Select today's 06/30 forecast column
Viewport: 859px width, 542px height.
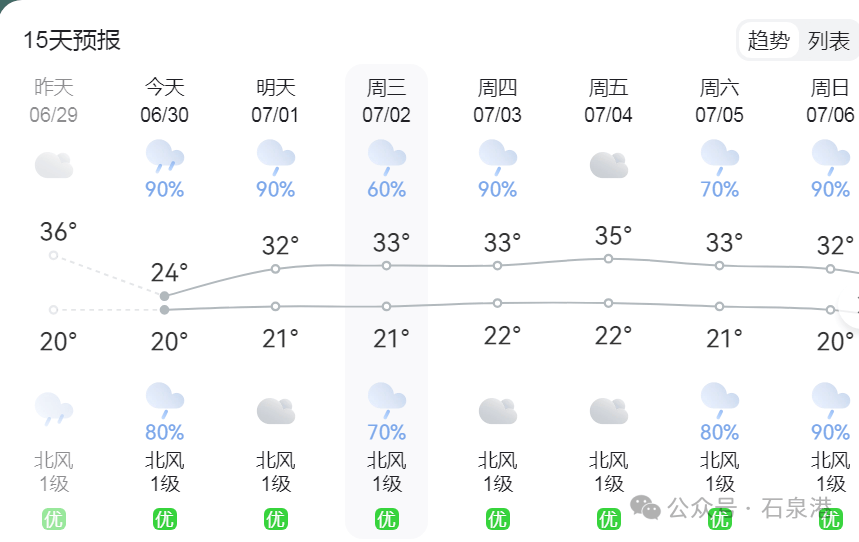click(165, 101)
